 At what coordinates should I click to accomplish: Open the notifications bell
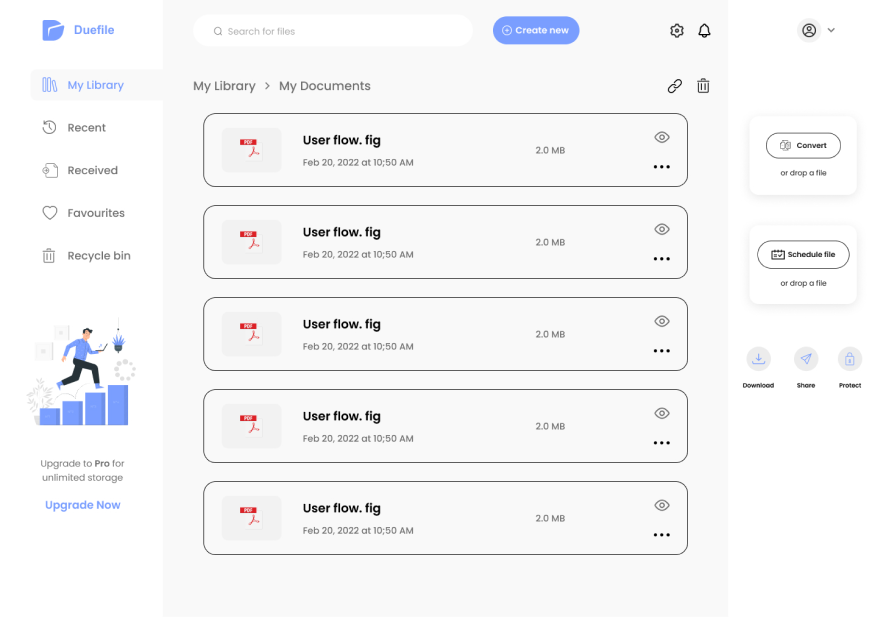(704, 31)
